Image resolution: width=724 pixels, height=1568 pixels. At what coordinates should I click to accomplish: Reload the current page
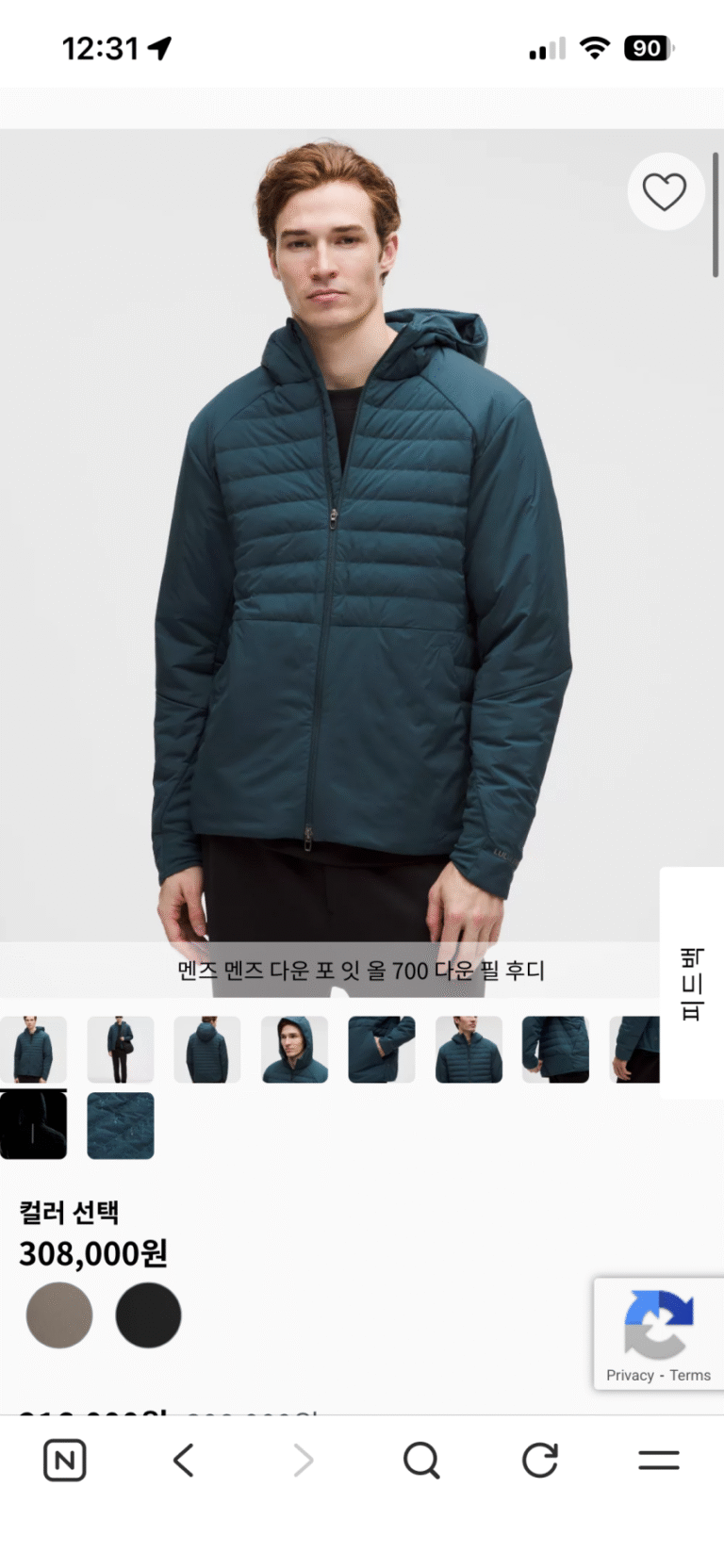(540, 1461)
